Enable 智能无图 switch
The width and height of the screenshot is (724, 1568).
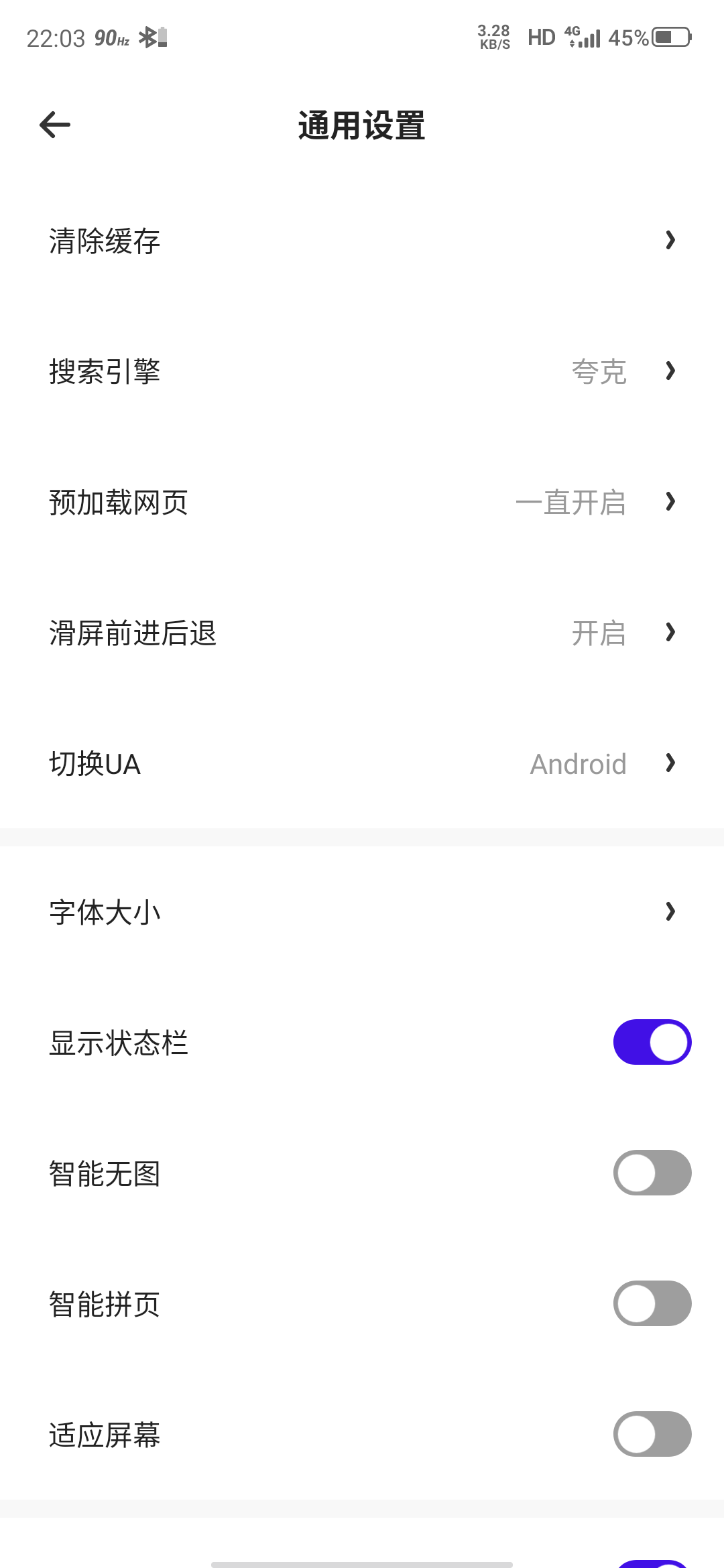(652, 1173)
